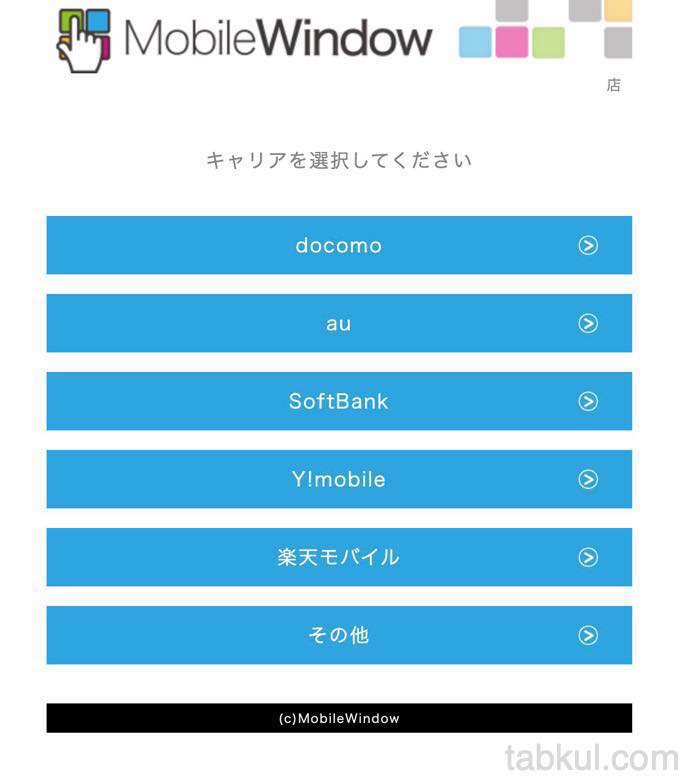
Task: Select Y!mobile from the carrier list
Action: pos(339,479)
